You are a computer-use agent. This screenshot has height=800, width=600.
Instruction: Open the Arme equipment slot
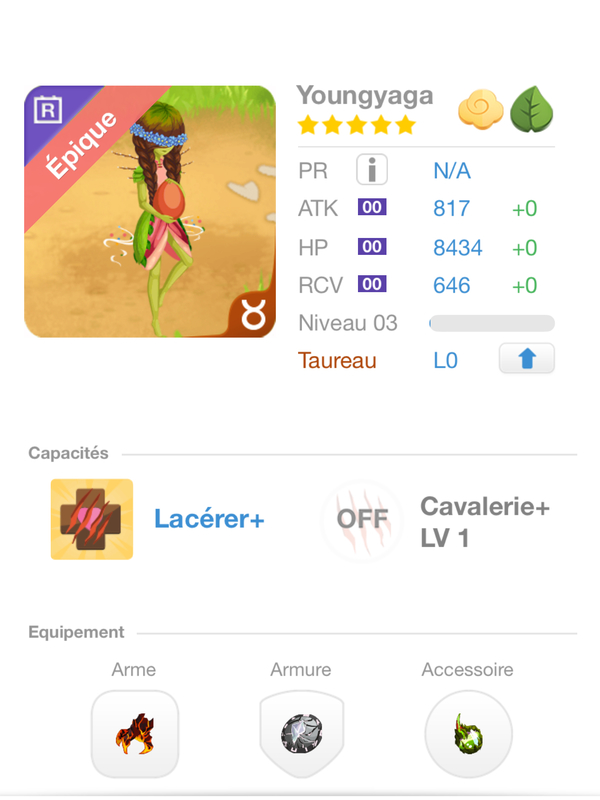tap(134, 734)
